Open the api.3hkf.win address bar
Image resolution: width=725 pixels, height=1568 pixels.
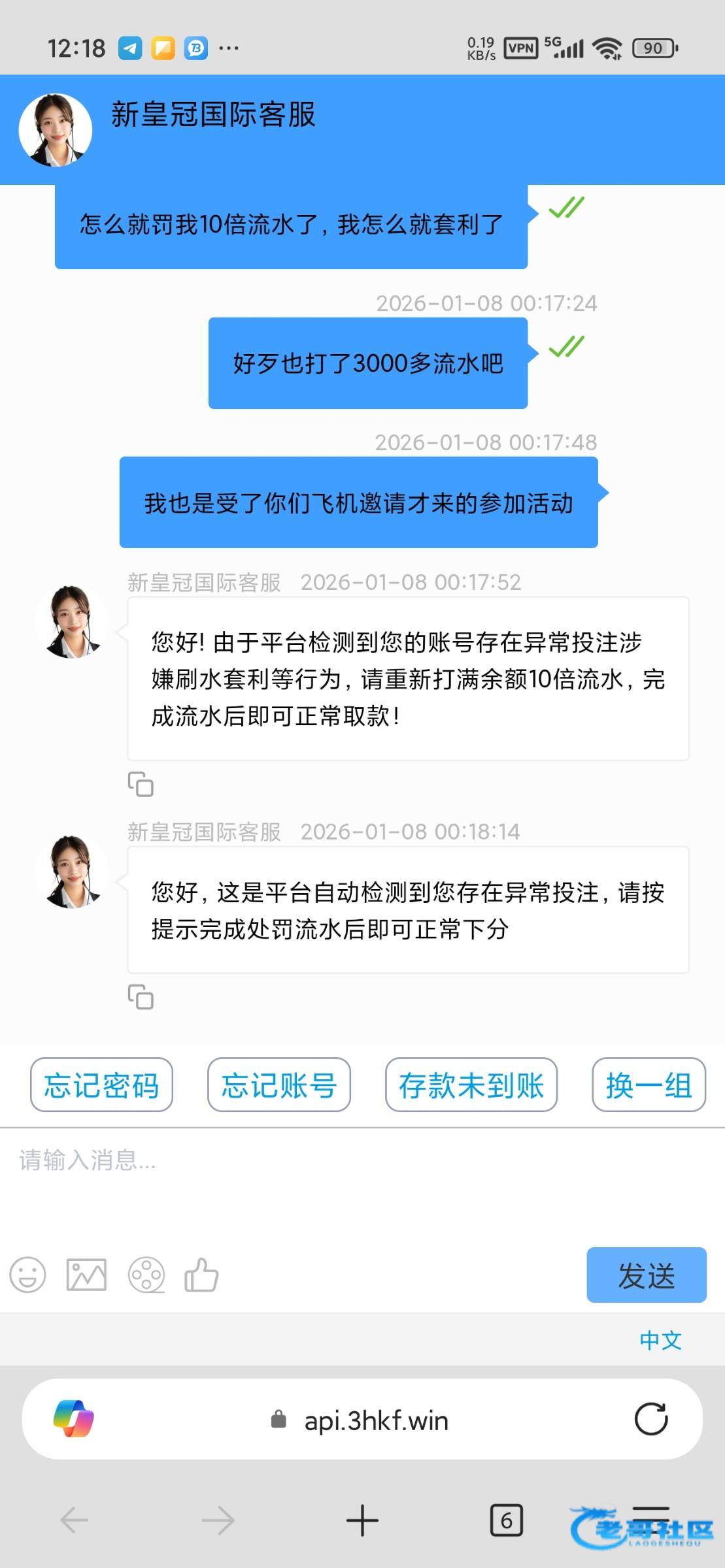tap(376, 1420)
